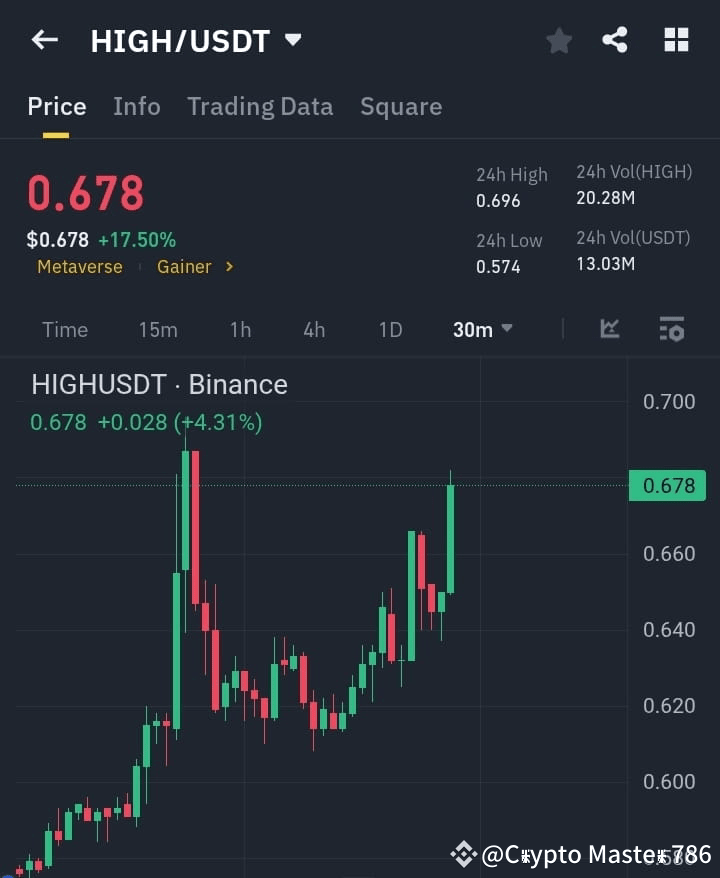Click the back arrow icon

(x=44, y=40)
